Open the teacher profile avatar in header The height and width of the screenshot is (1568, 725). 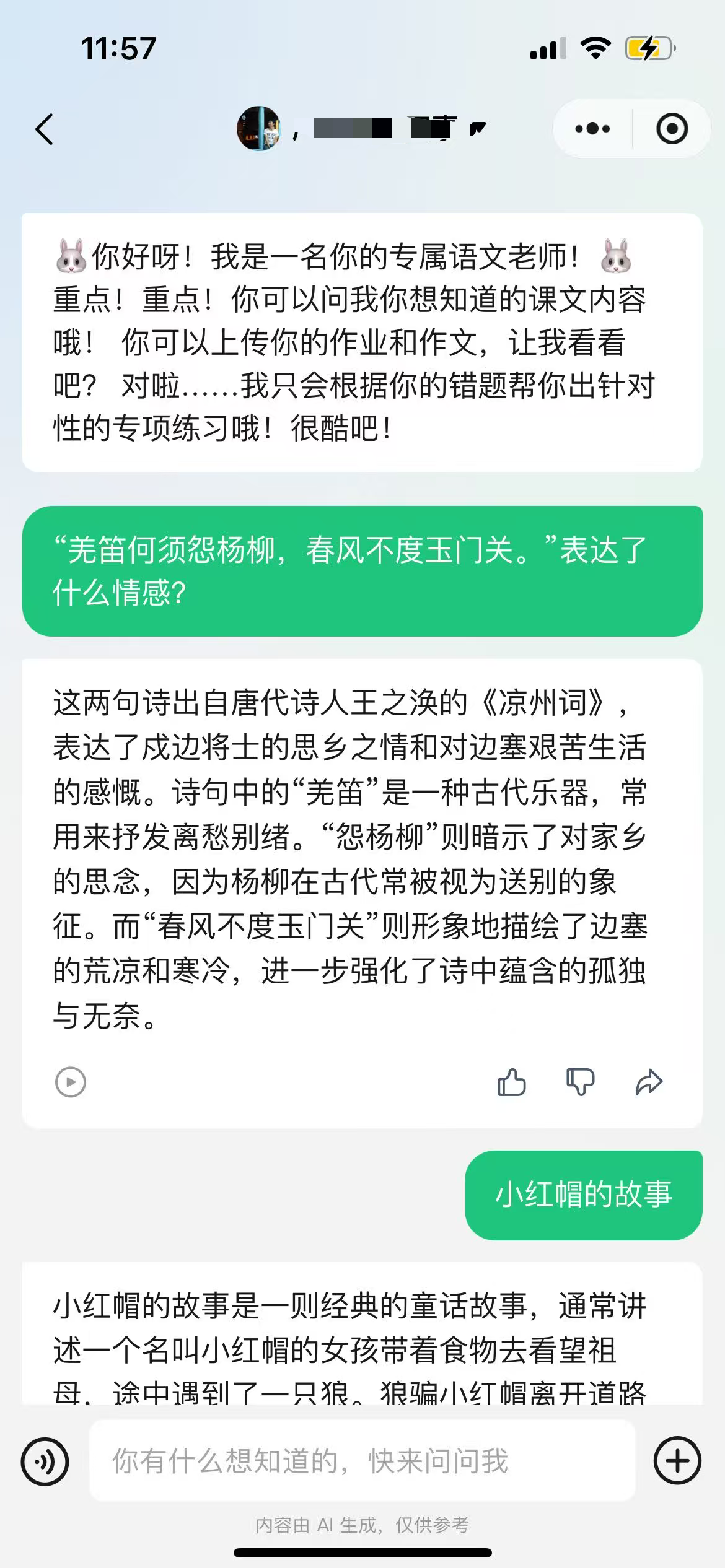pyautogui.click(x=259, y=128)
